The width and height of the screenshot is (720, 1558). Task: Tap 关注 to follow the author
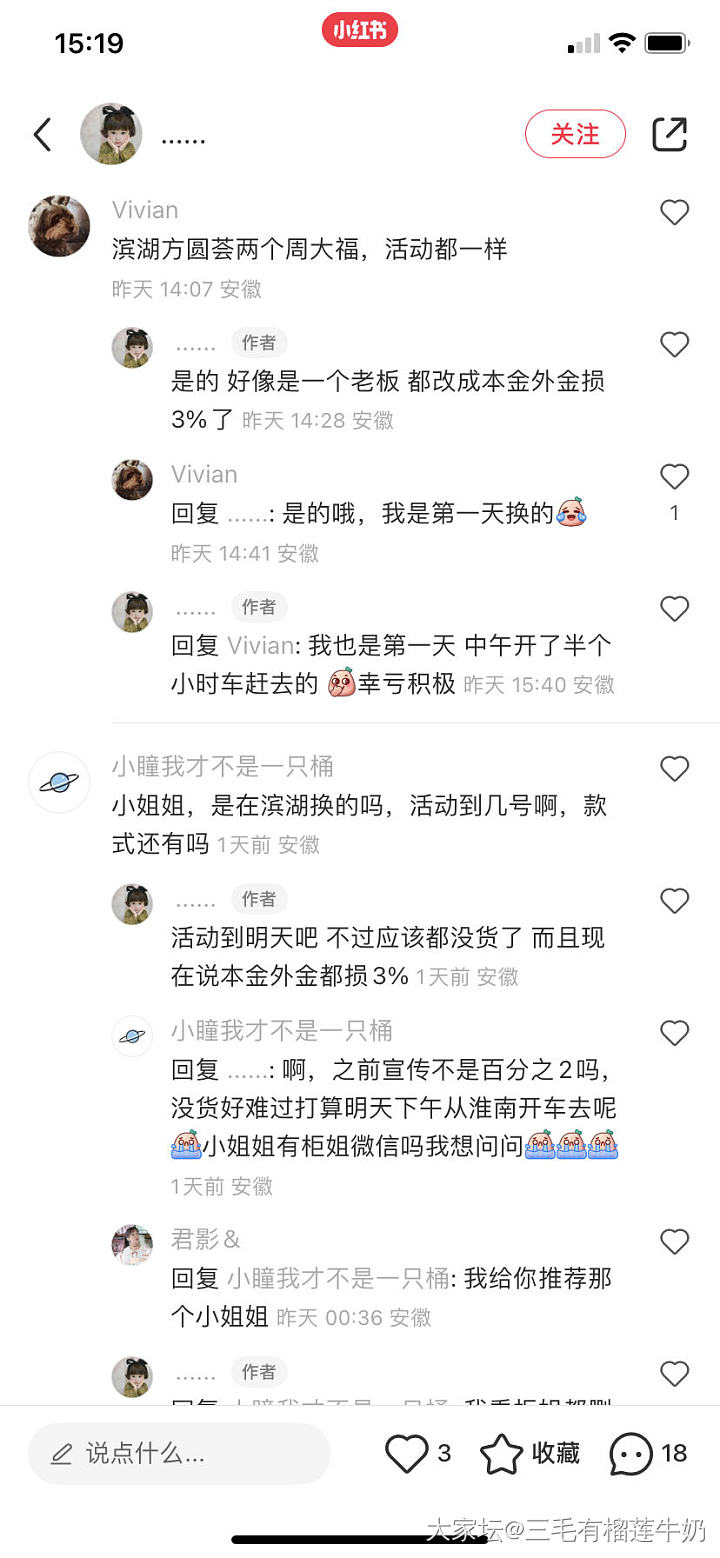pos(575,134)
